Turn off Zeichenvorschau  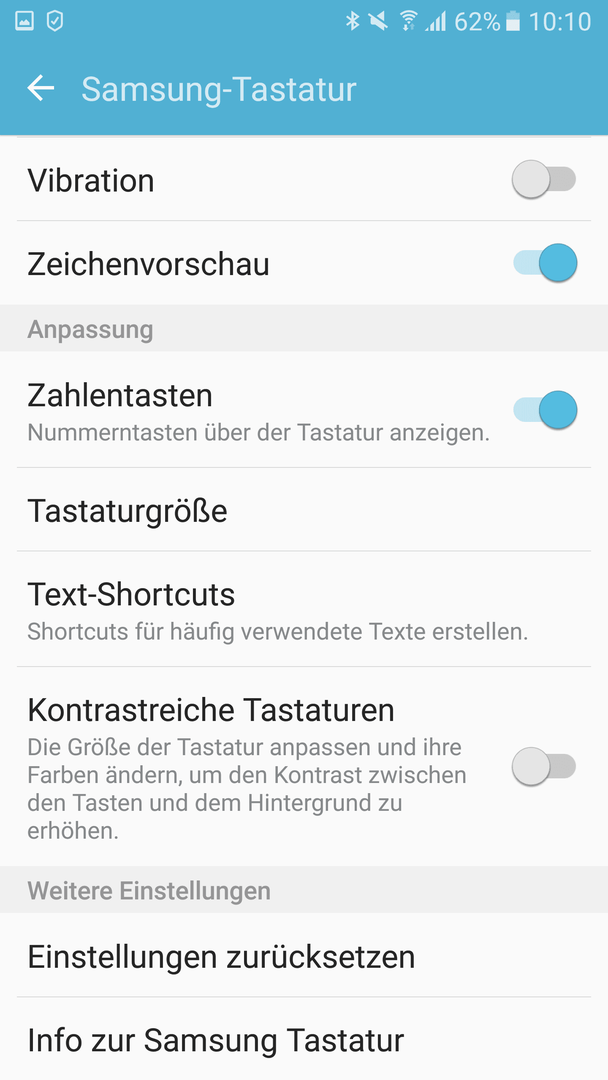(x=544, y=263)
